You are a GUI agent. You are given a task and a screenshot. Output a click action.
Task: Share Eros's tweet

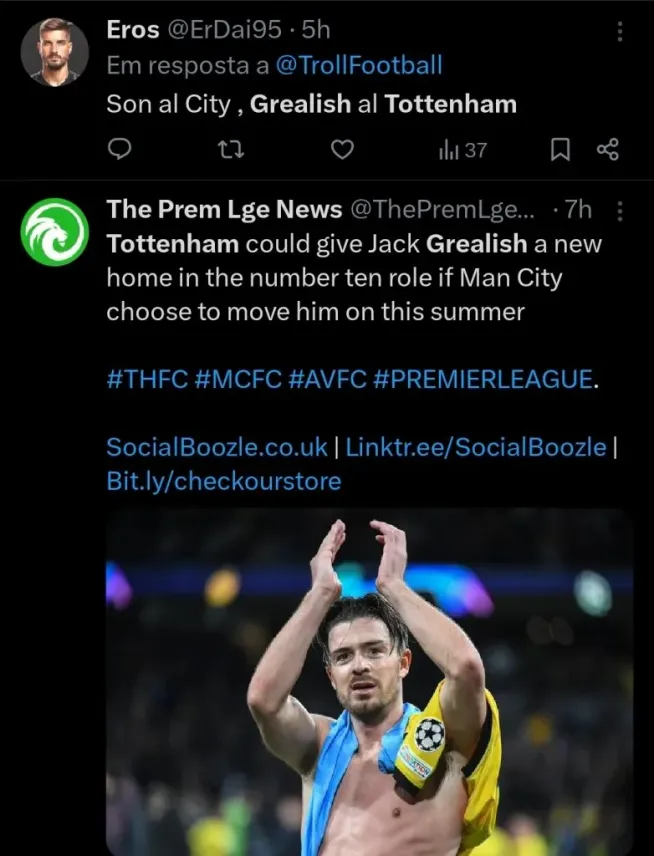tap(608, 150)
